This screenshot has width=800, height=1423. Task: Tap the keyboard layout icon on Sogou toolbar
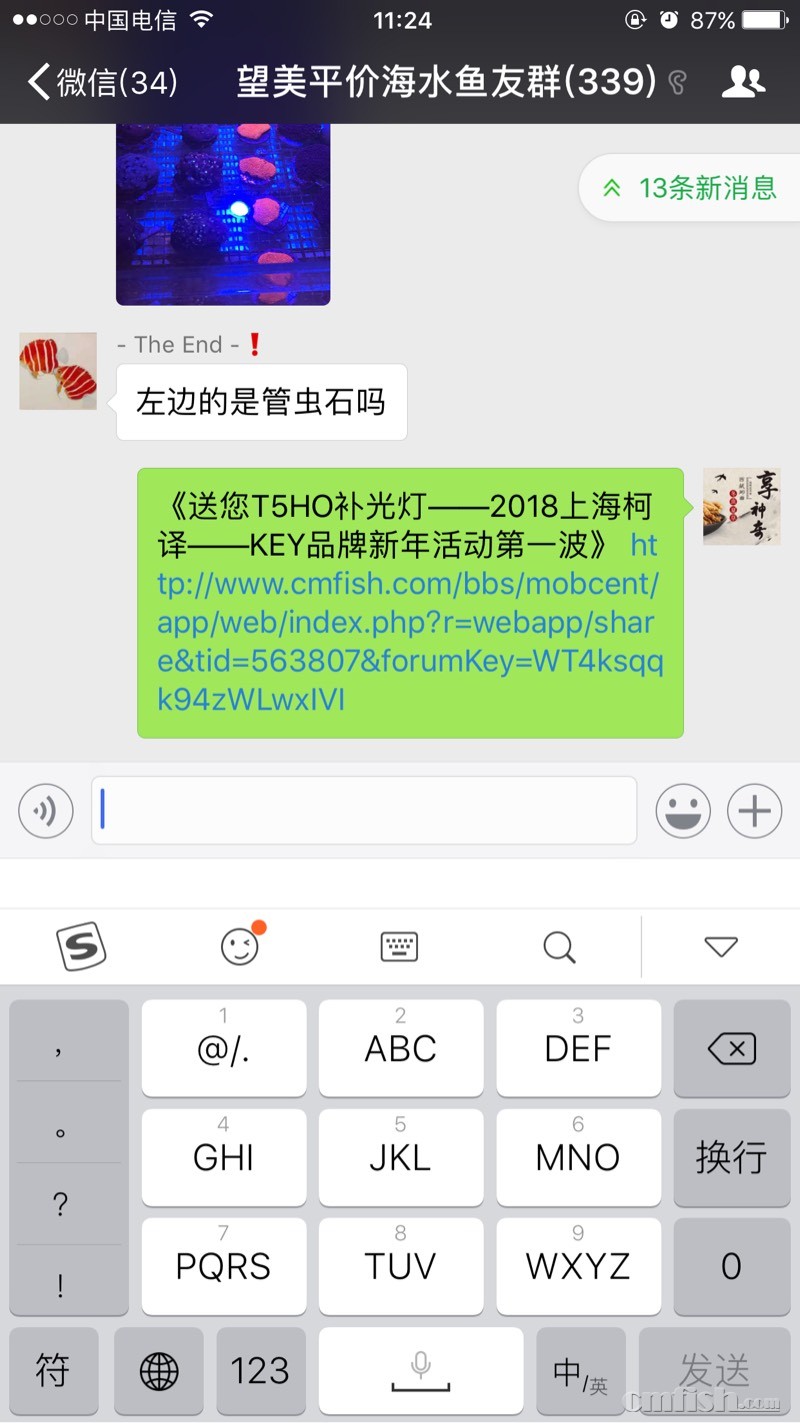click(x=399, y=945)
